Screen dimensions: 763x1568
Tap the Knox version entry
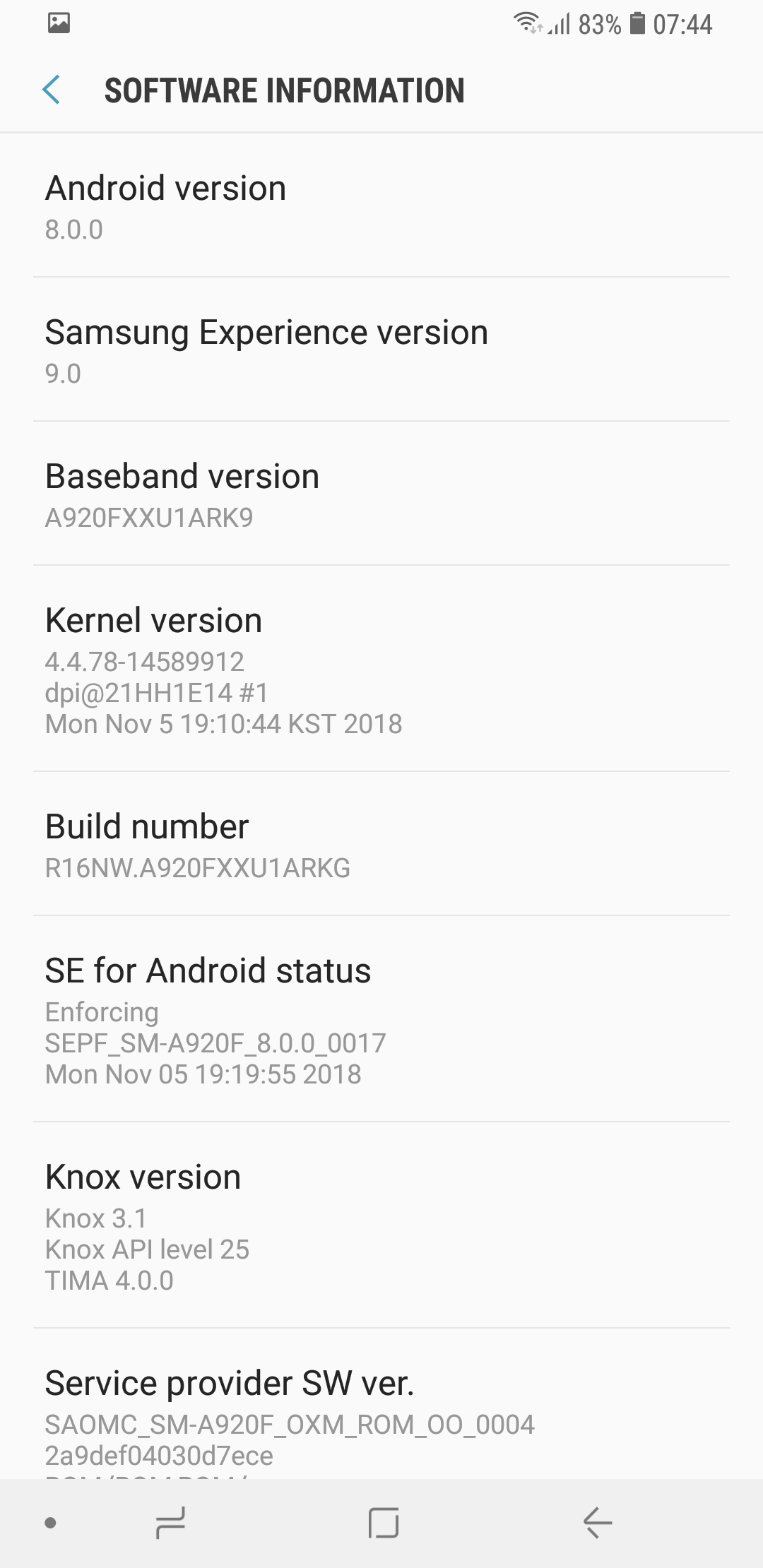point(381,1225)
